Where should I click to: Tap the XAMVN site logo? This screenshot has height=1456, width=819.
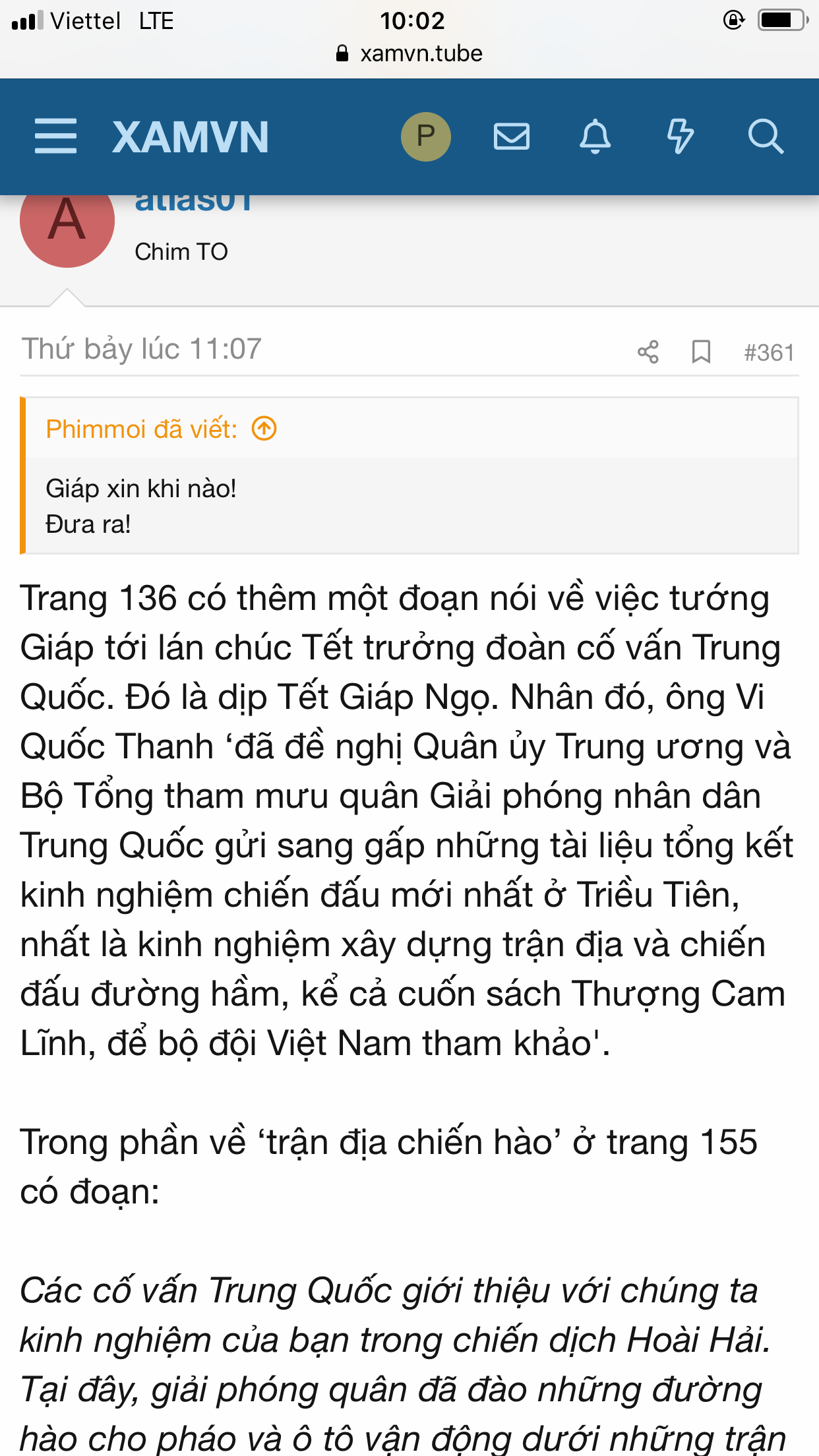(191, 137)
